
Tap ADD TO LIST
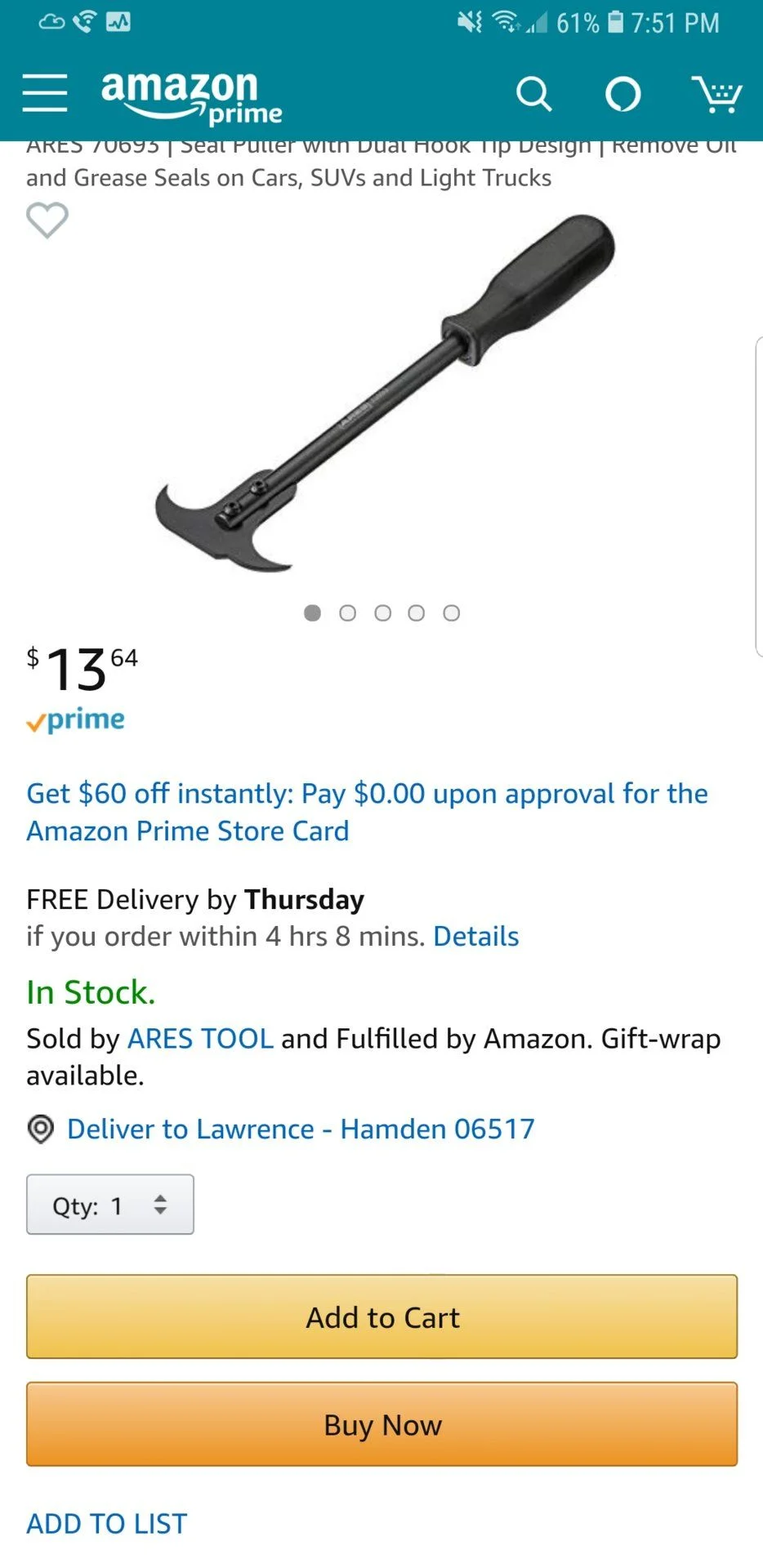tap(107, 1524)
